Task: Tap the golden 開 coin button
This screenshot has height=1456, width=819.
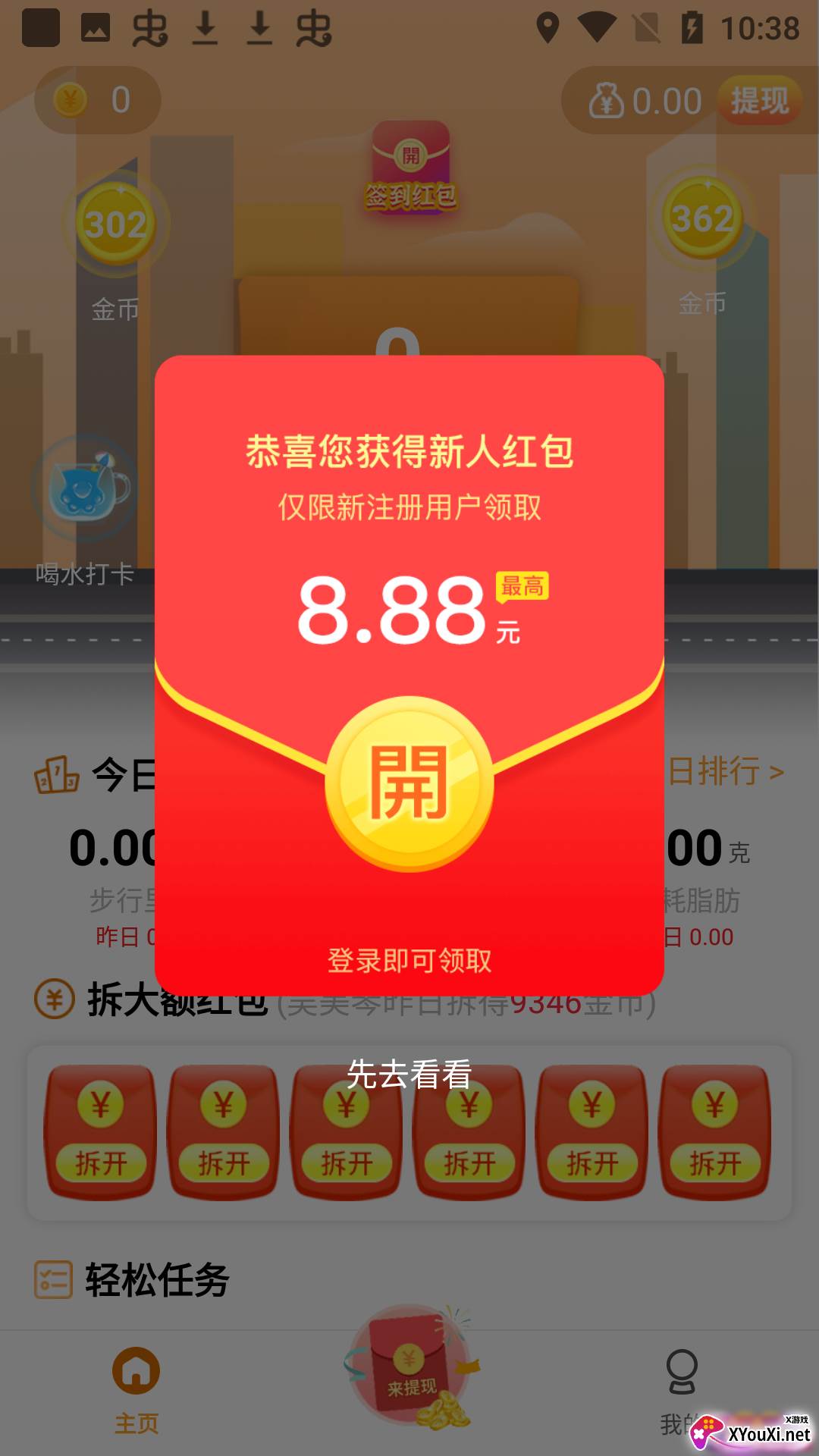Action: click(x=409, y=783)
